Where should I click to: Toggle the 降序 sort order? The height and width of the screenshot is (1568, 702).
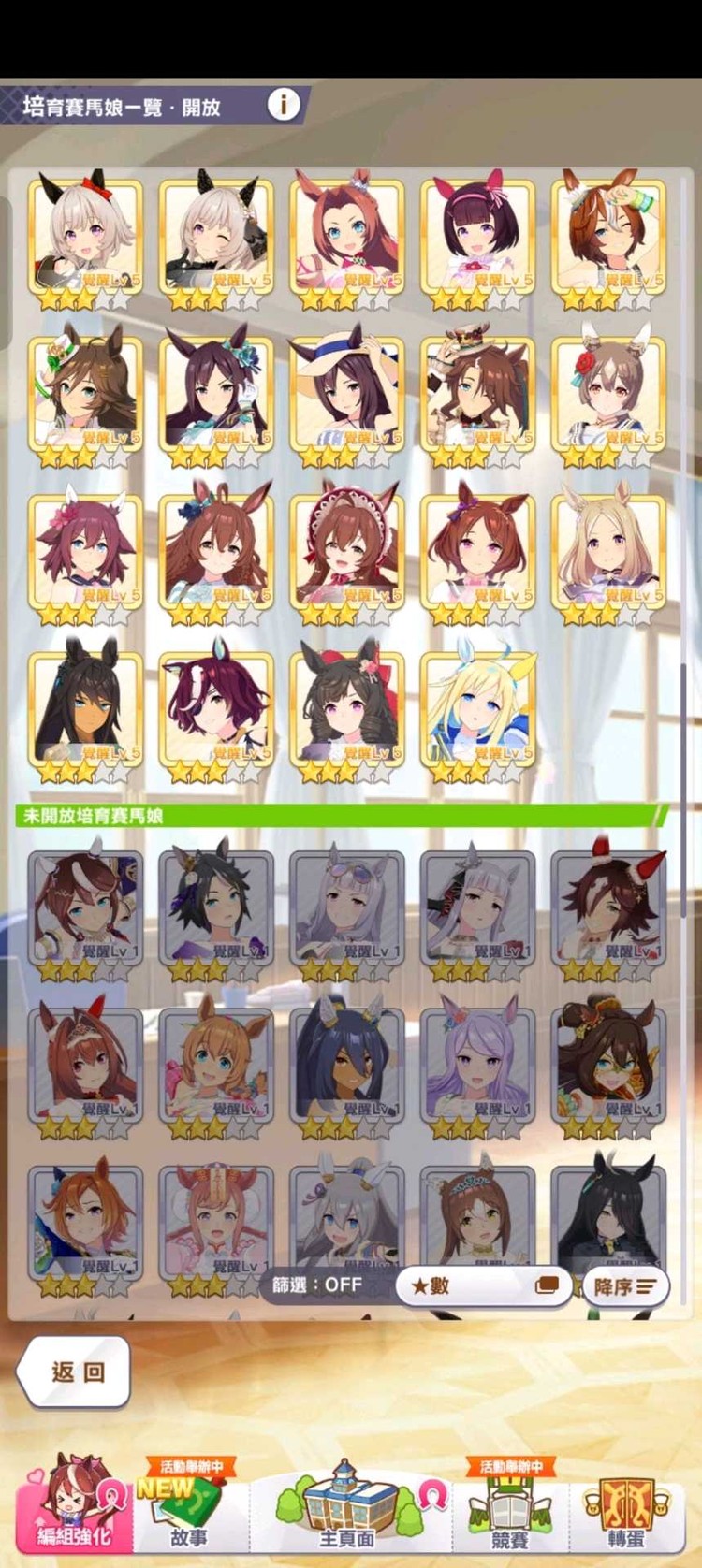tap(624, 1286)
